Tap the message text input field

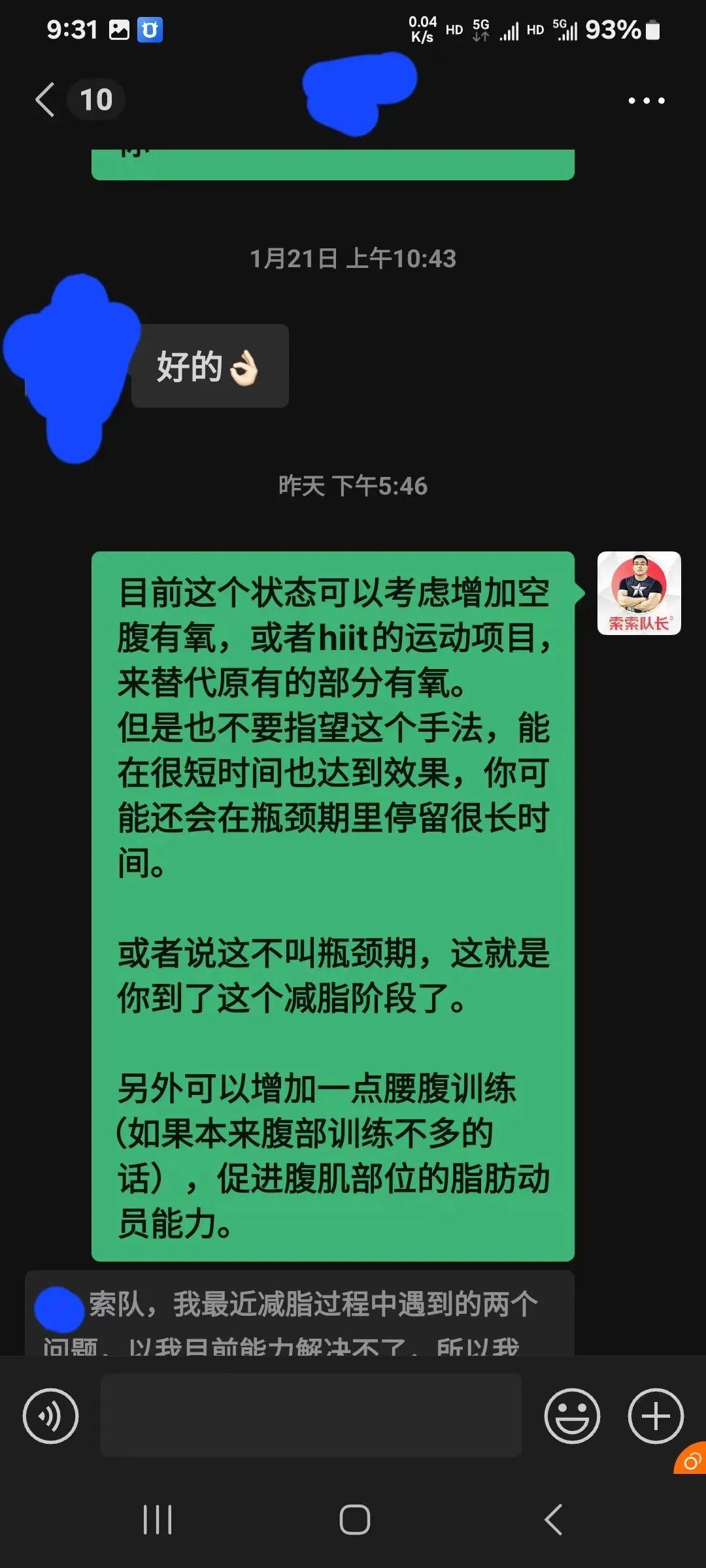311,1415
